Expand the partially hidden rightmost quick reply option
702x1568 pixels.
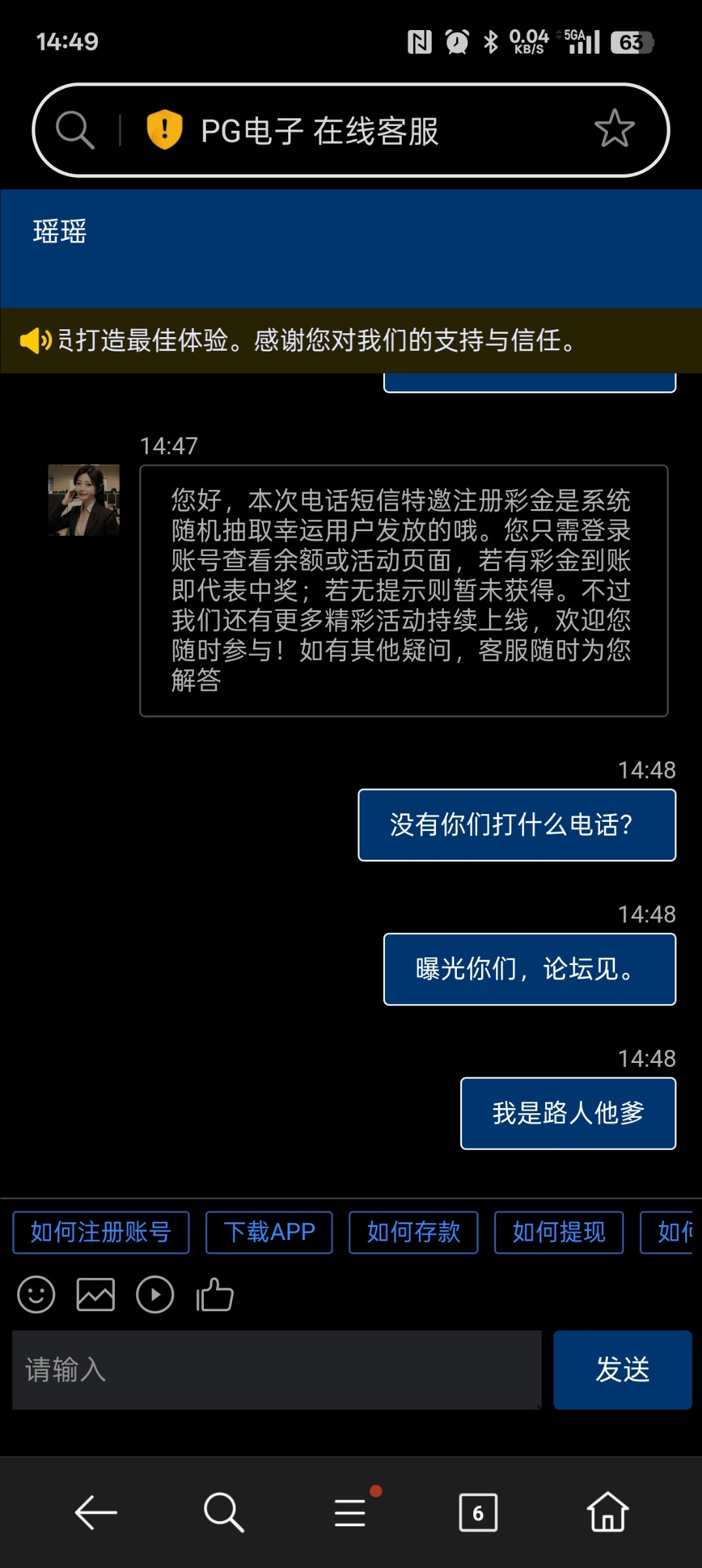click(673, 1232)
